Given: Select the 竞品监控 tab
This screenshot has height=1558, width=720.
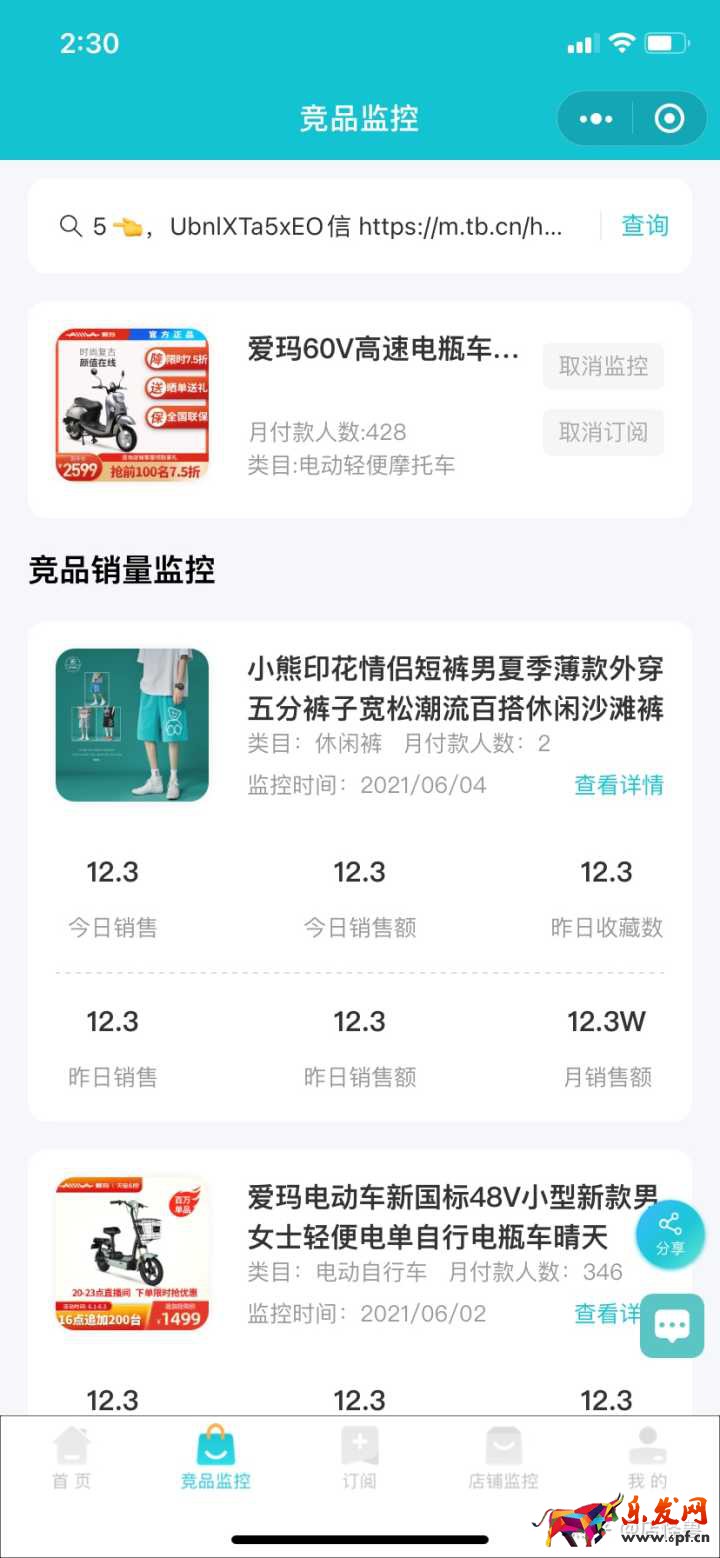Looking at the screenshot, I should (x=215, y=1458).
